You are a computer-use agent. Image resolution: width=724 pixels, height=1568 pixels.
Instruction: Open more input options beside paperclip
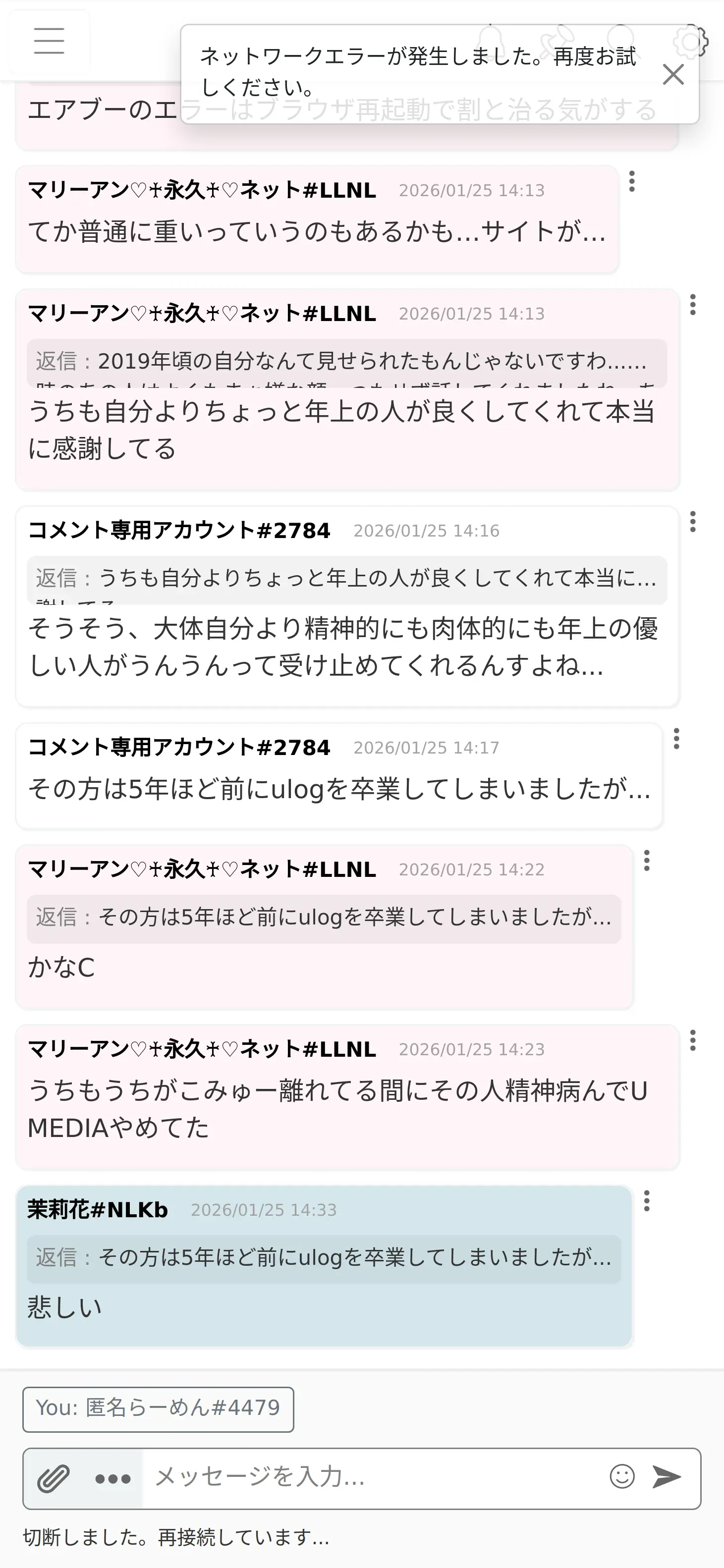click(x=113, y=1478)
